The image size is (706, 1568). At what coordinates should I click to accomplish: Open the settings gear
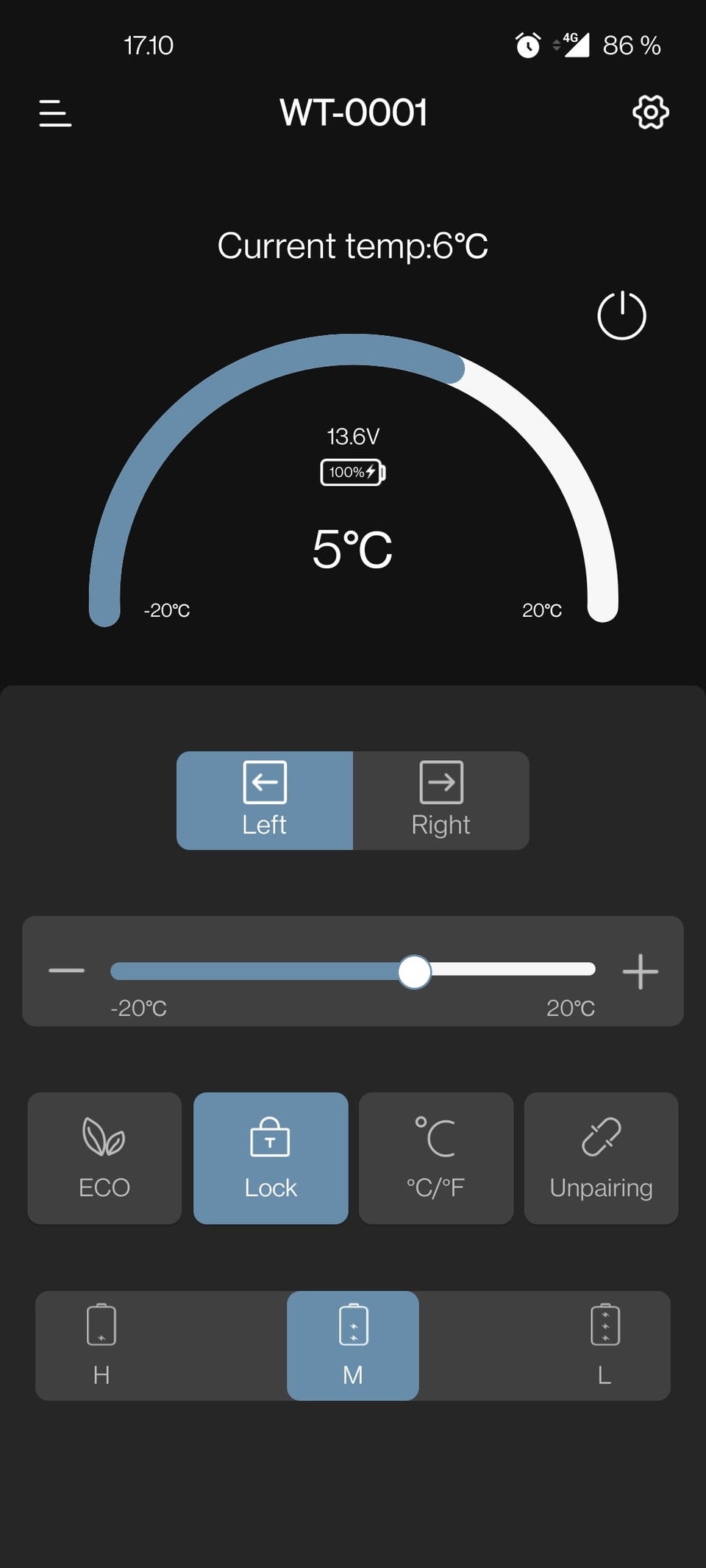[651, 112]
